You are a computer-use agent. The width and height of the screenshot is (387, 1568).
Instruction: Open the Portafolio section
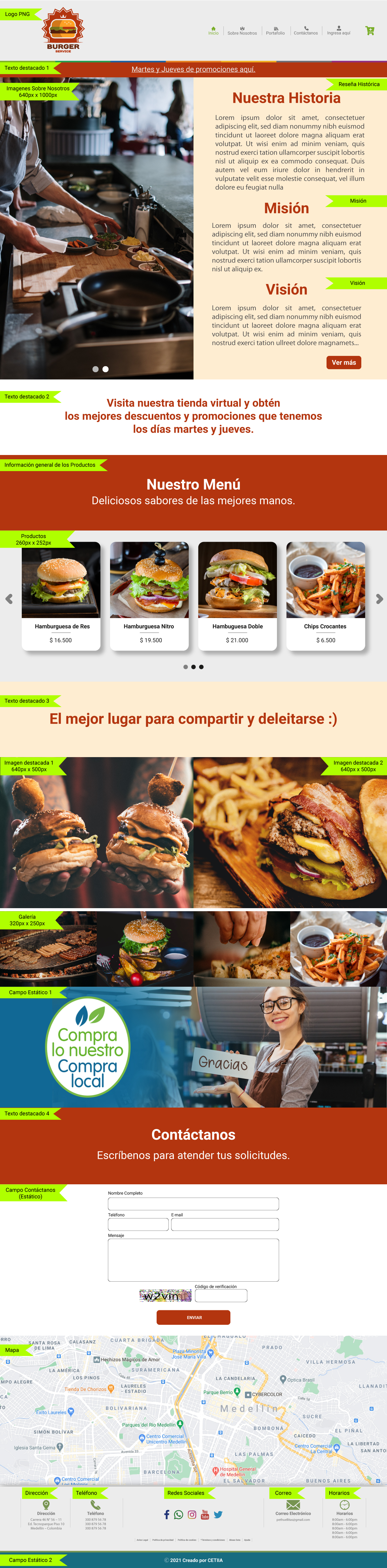point(275,31)
